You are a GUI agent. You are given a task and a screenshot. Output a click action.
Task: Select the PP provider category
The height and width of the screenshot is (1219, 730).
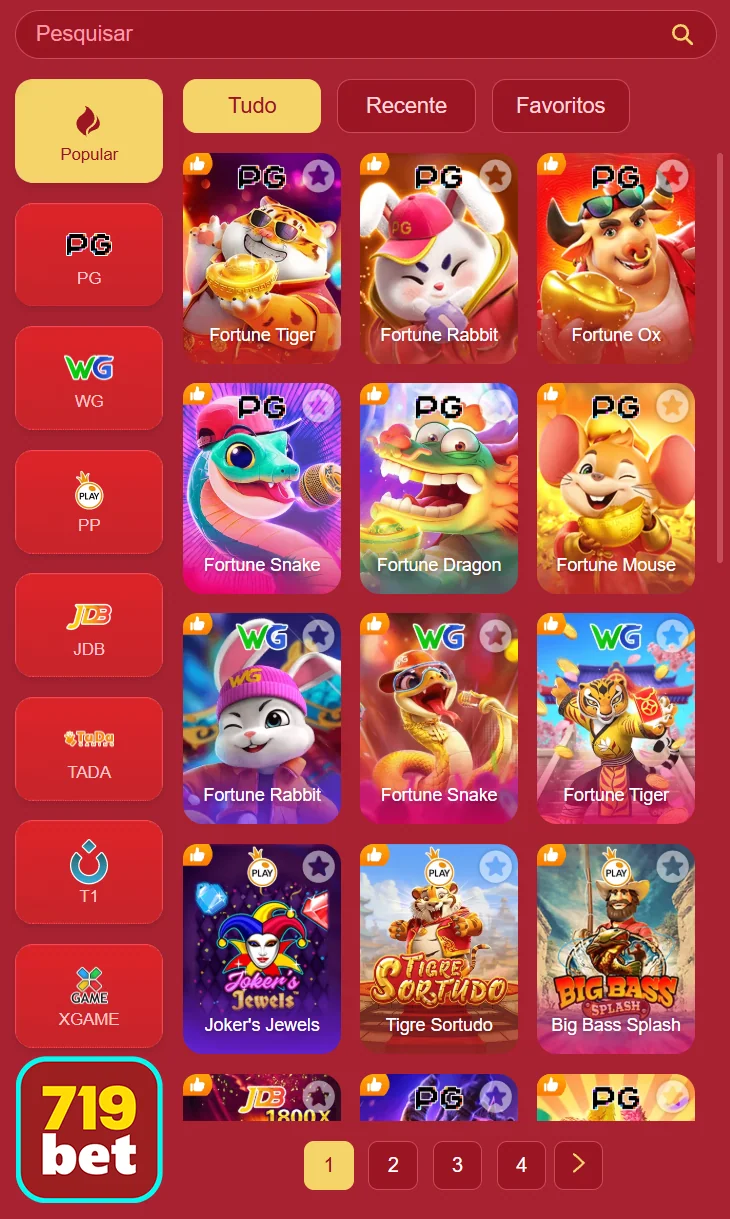89,502
